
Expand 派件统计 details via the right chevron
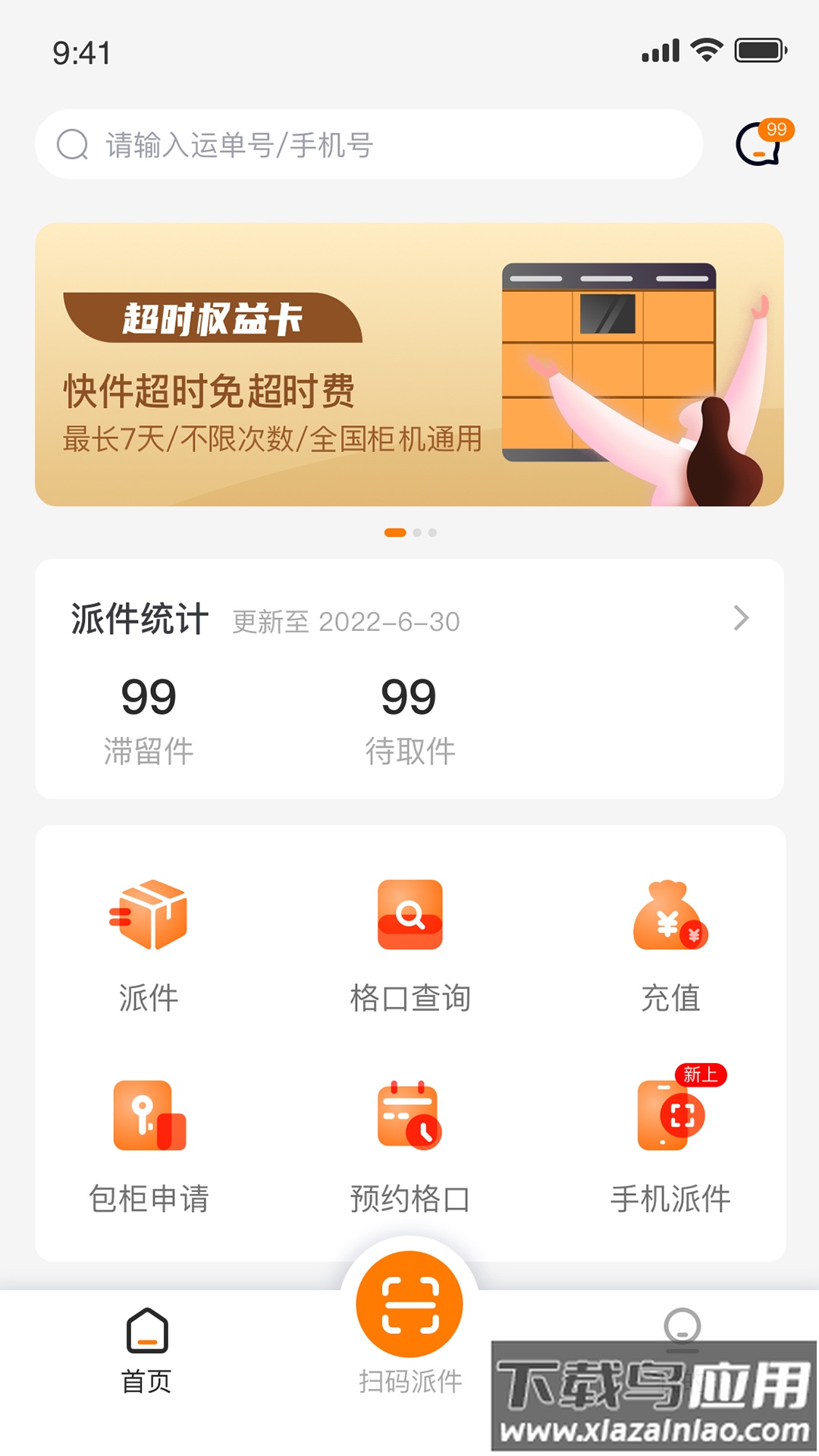(742, 620)
